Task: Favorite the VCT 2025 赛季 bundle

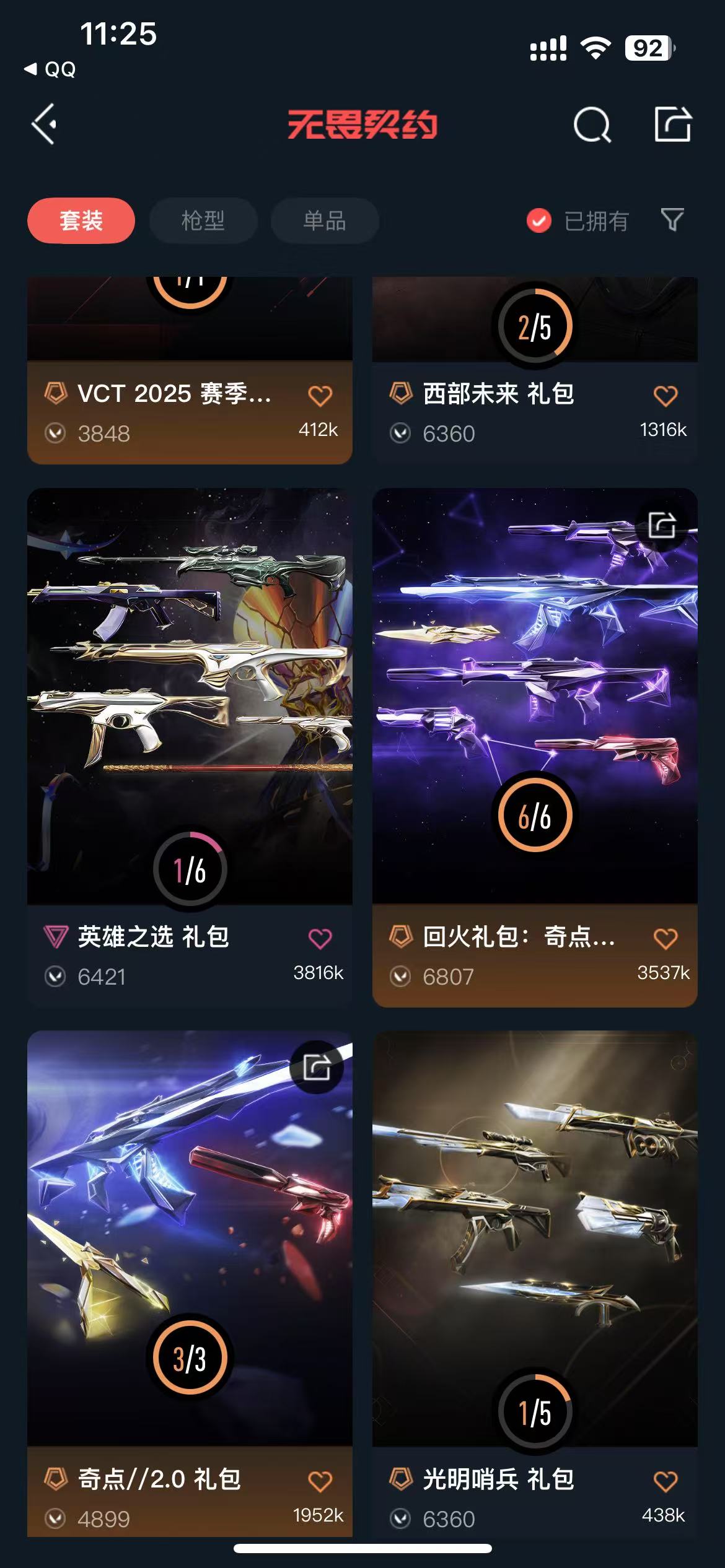Action: pos(320,396)
